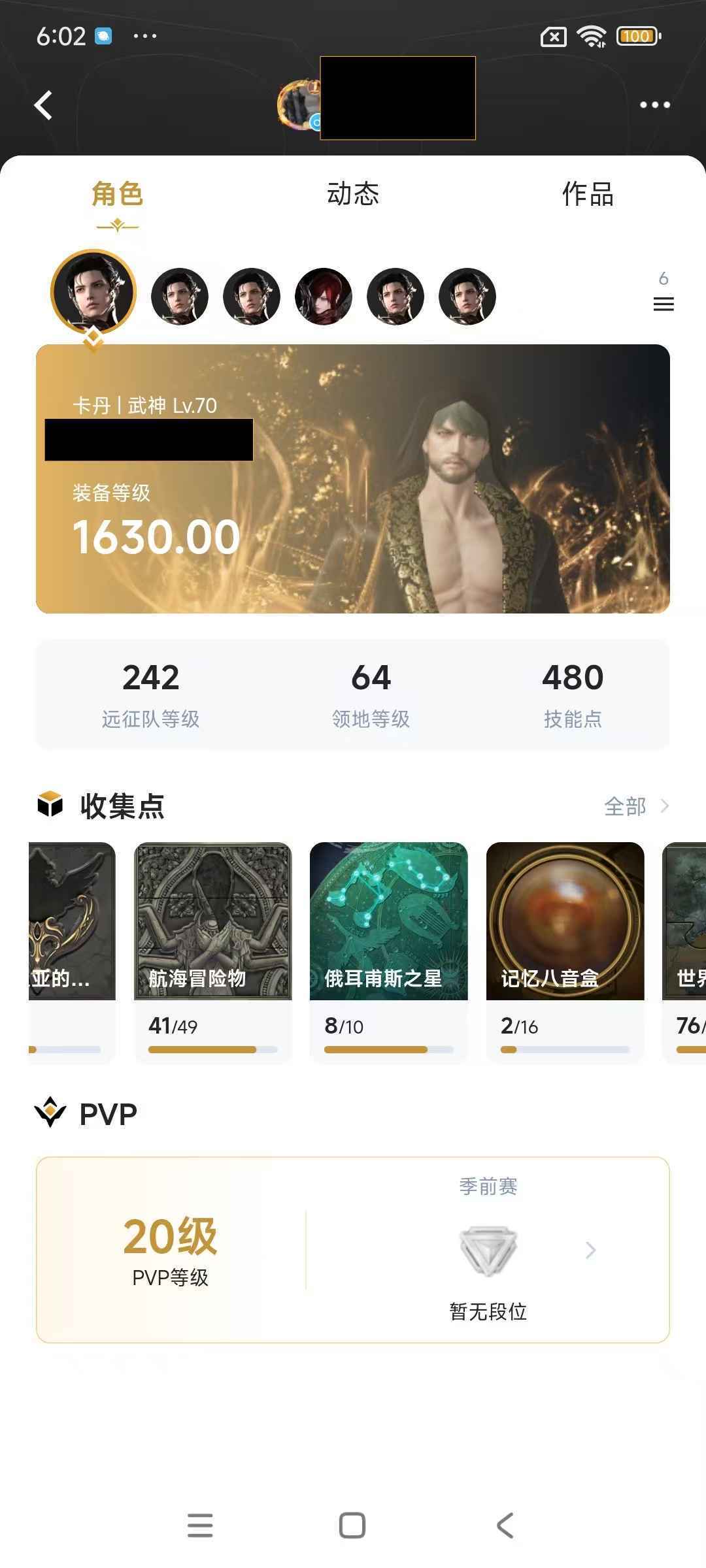Switch to the 动态 tab

352,194
